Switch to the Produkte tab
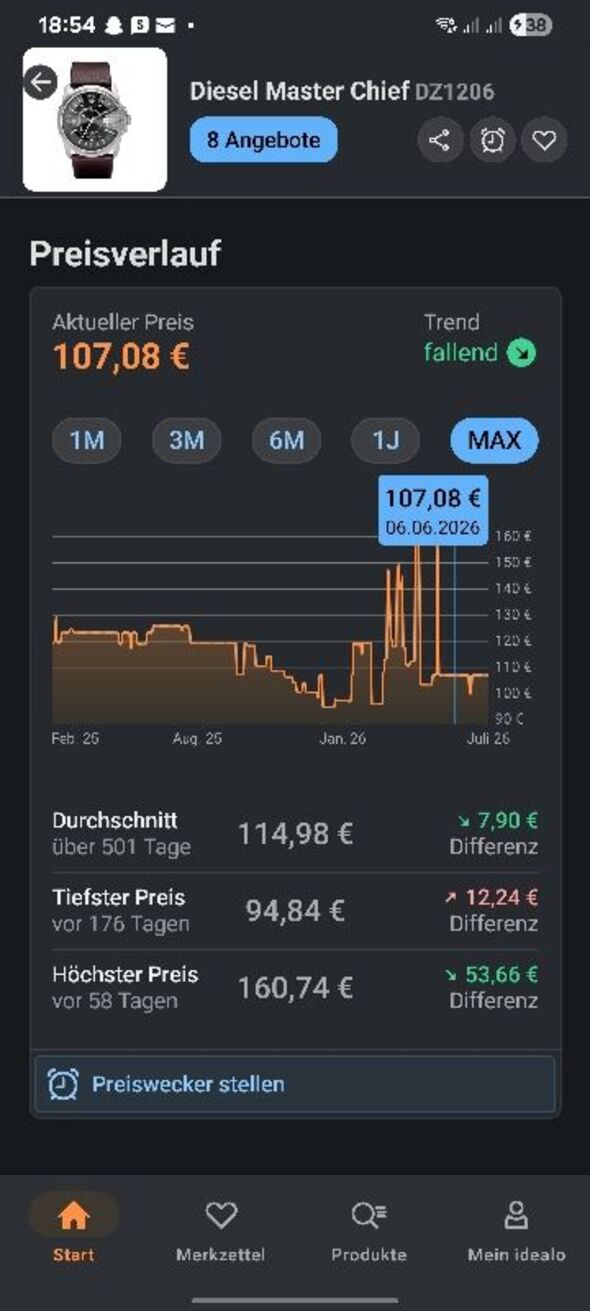 pyautogui.click(x=369, y=1230)
